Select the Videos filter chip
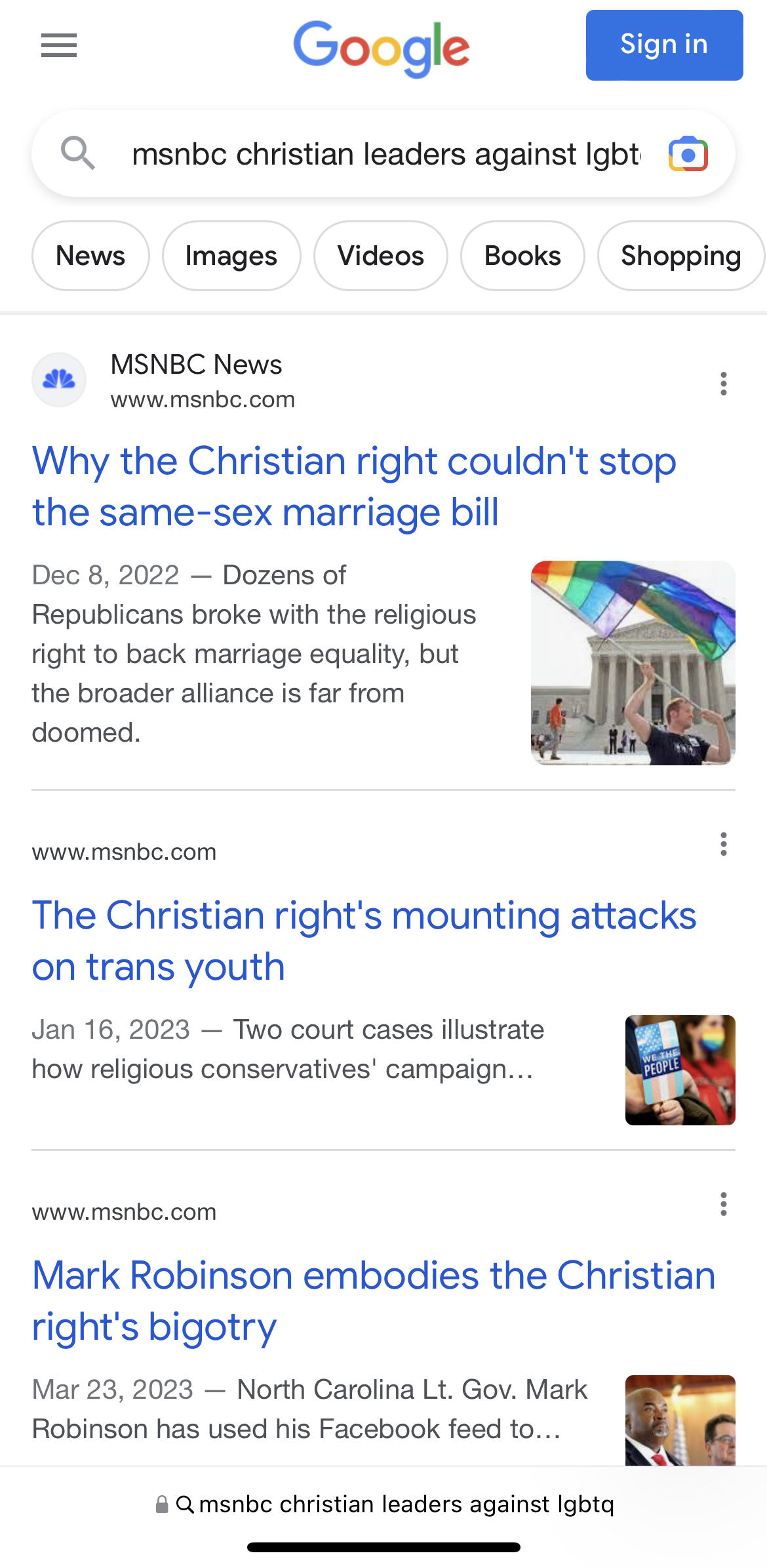Screen dimensions: 767x1568 click(x=380, y=256)
